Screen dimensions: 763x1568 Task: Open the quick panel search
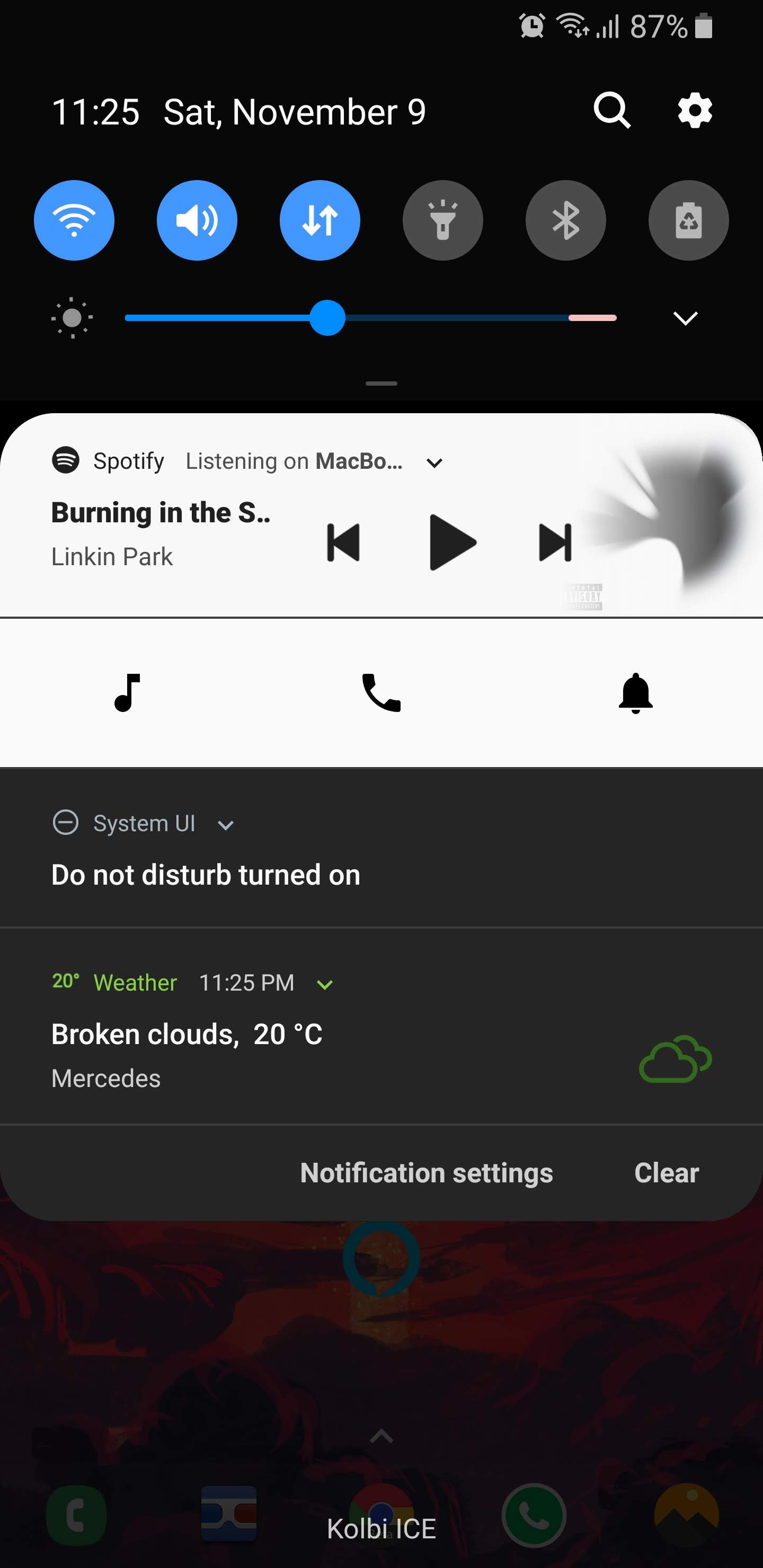tap(611, 111)
